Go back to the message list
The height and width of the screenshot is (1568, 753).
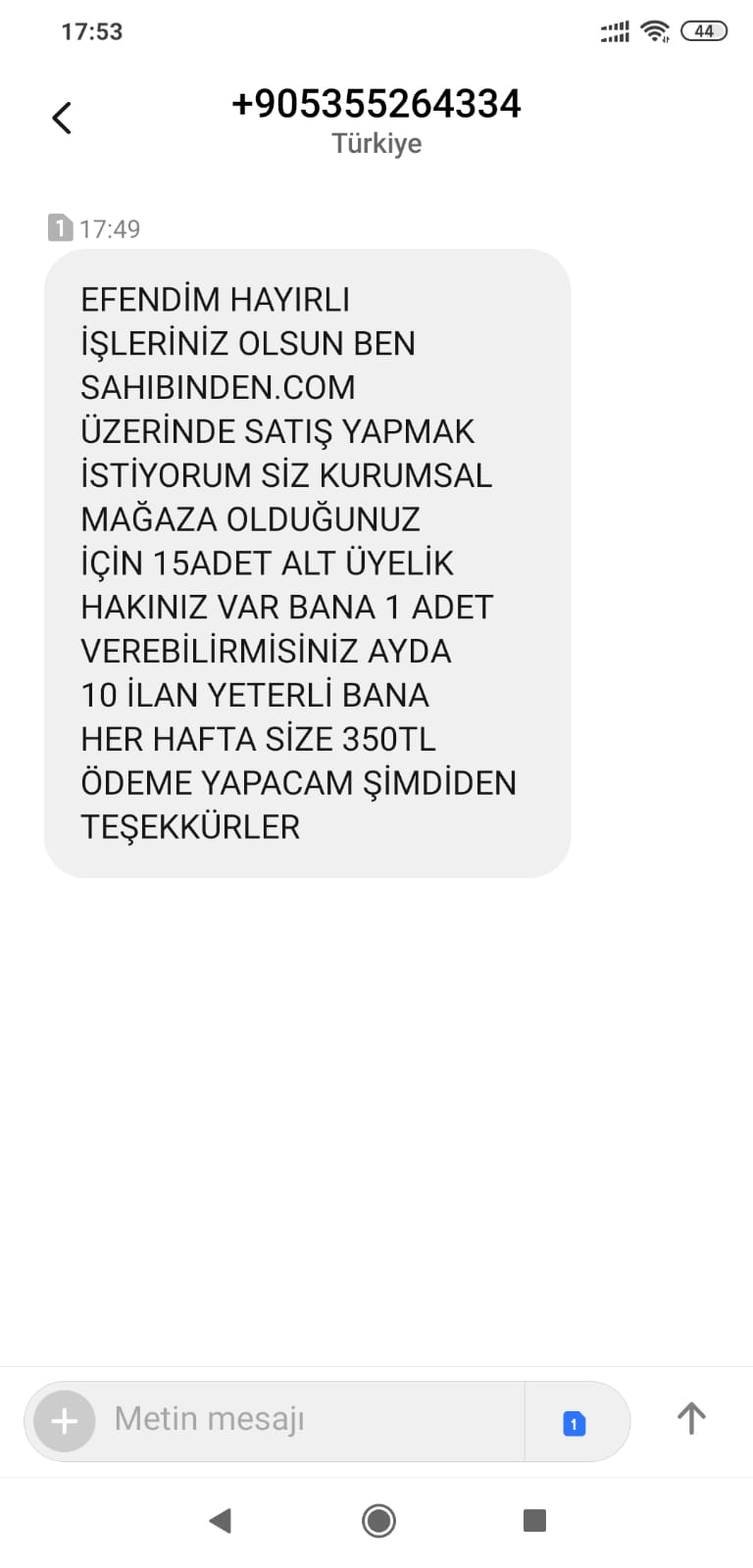coord(62,119)
